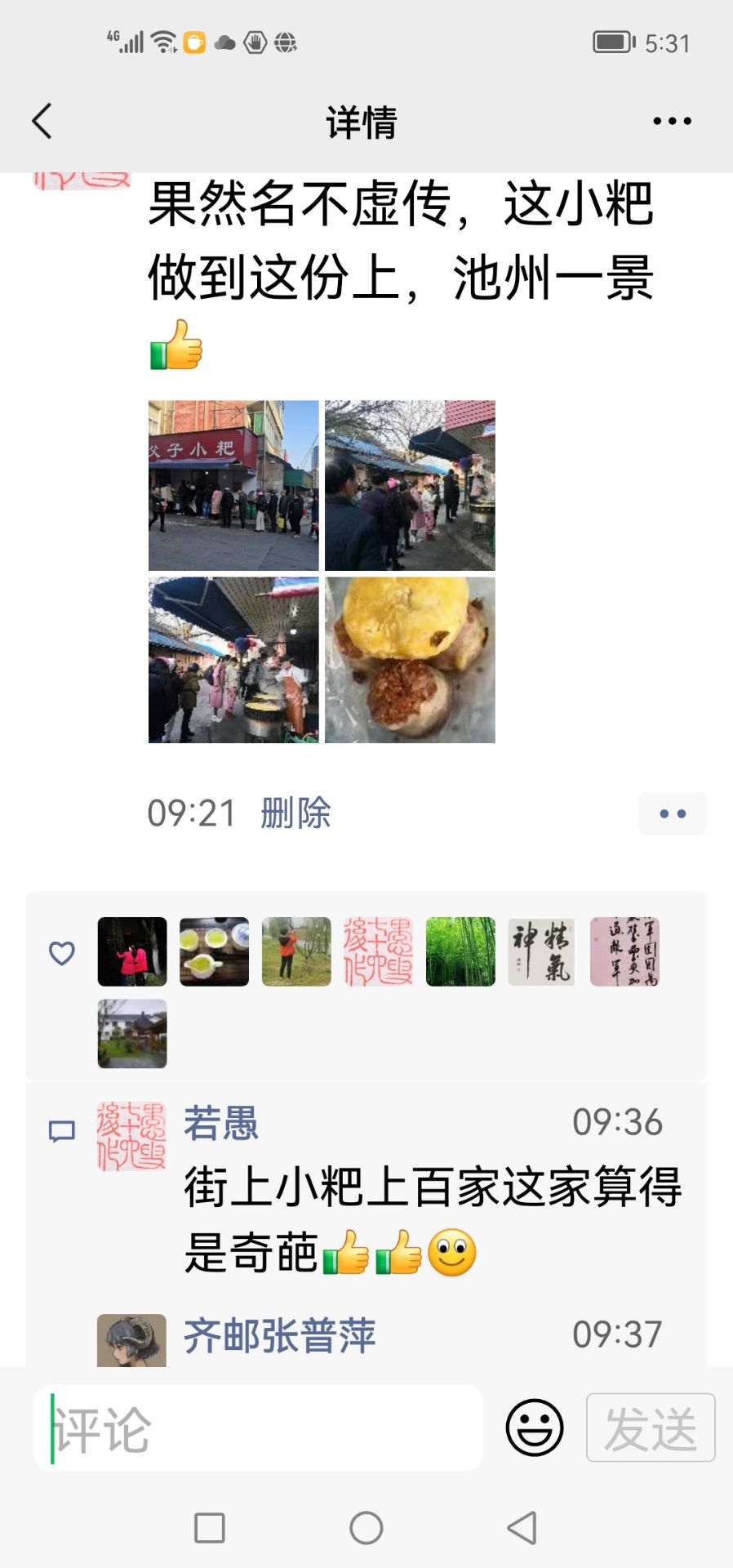Delete this post via 删除
Viewport: 733px width, 1568px height.
[x=295, y=813]
